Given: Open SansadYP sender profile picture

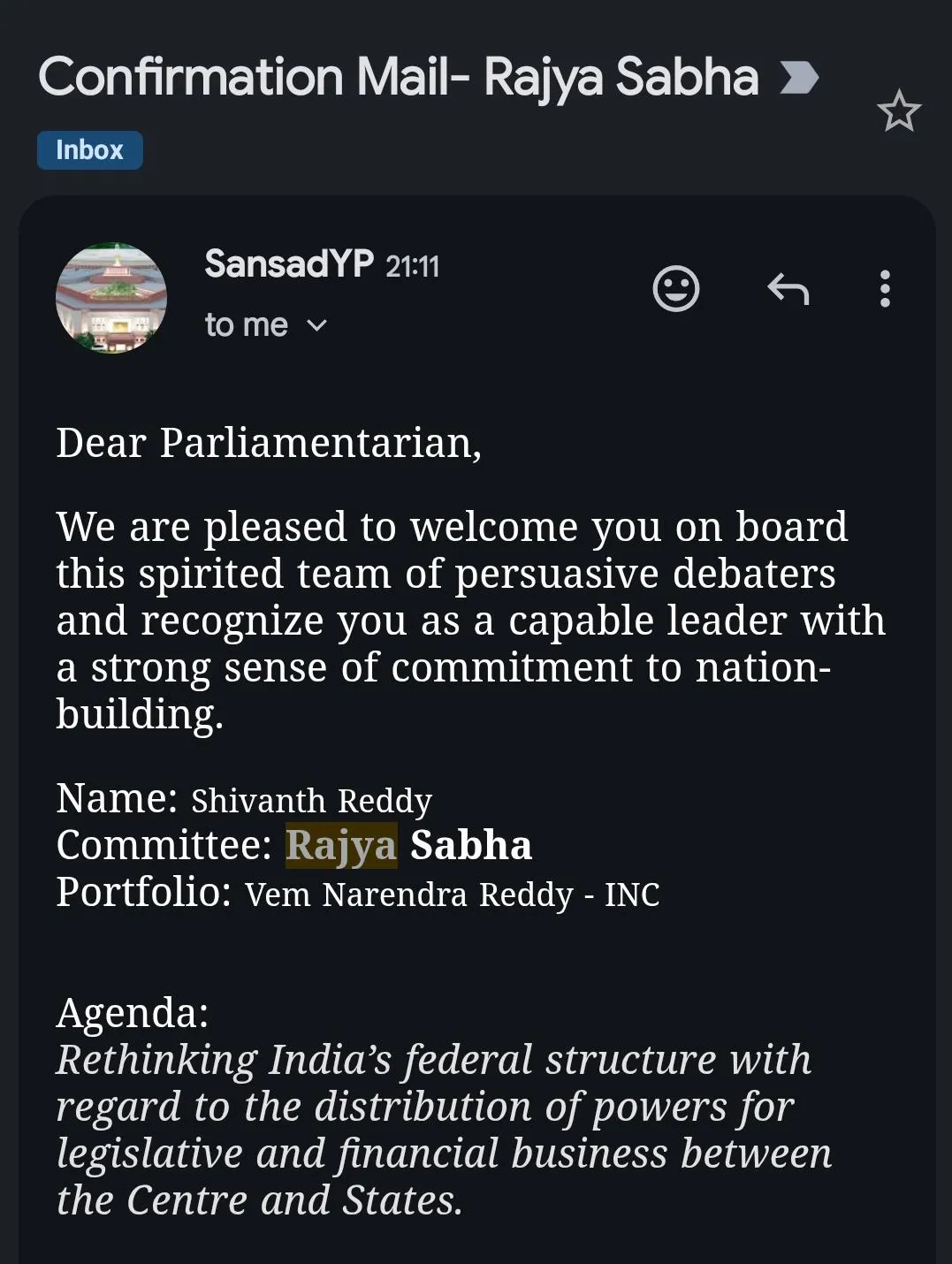Looking at the screenshot, I should (x=111, y=298).
